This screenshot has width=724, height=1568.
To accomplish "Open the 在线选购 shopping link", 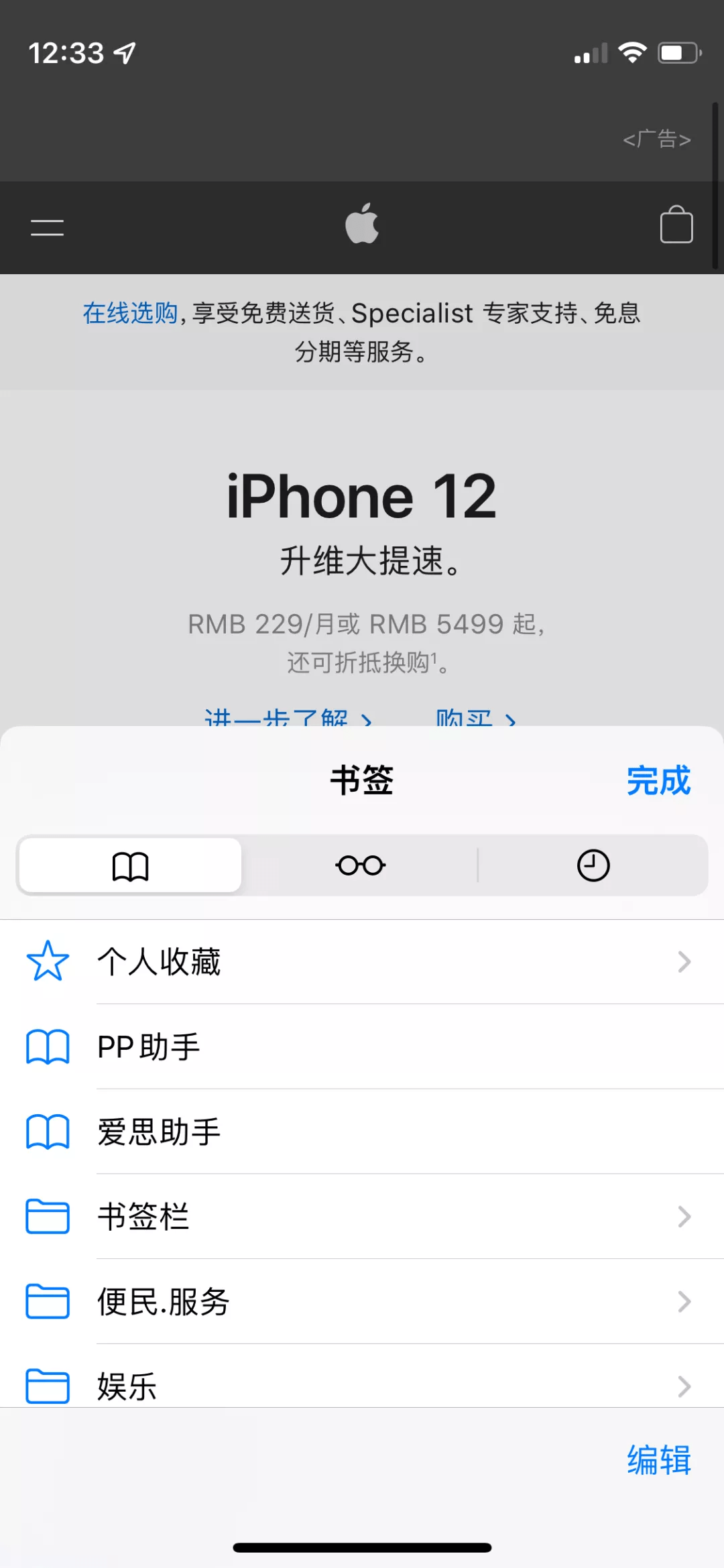I will click(x=129, y=312).
